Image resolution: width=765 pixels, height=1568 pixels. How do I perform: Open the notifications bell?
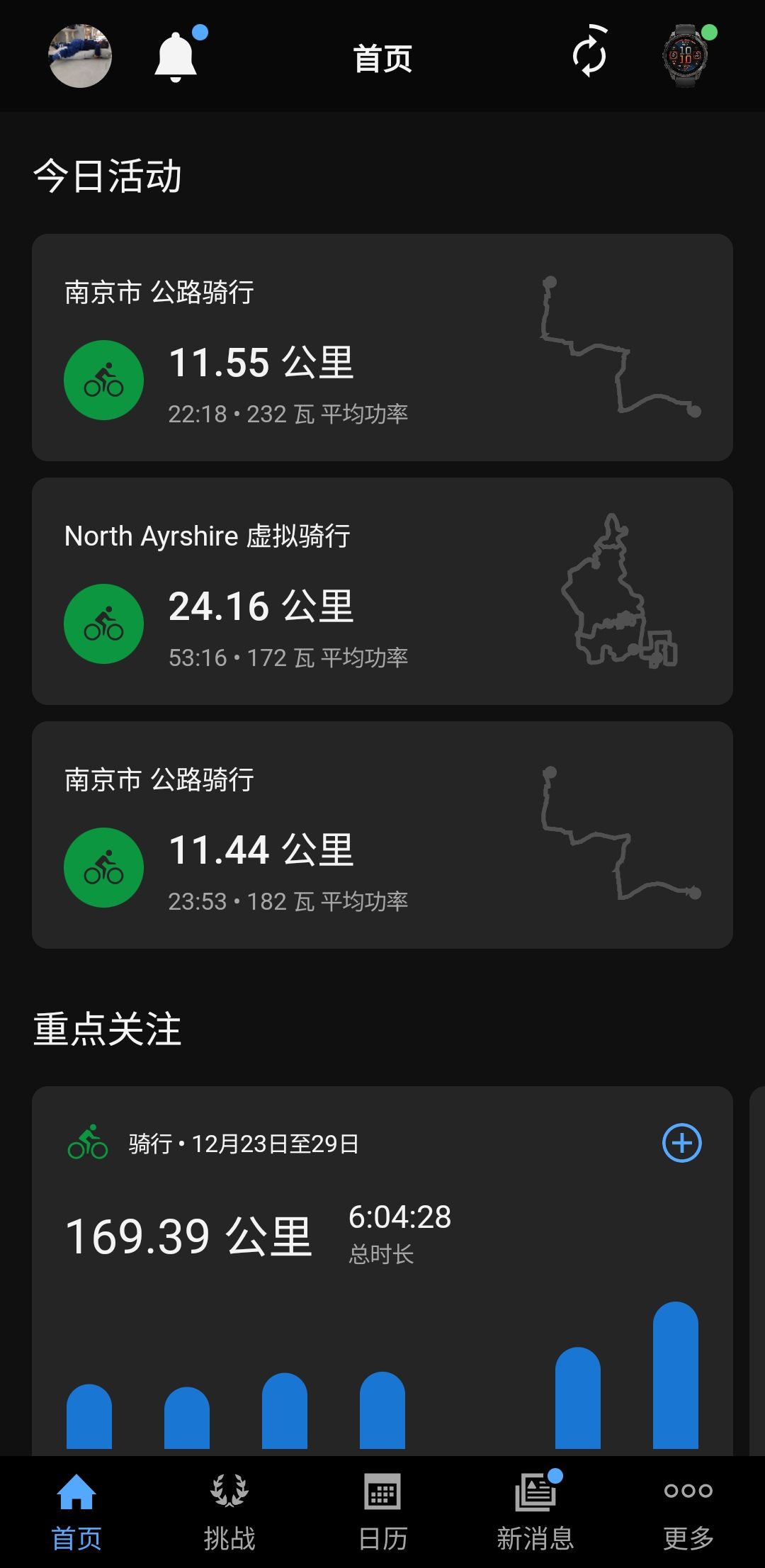click(x=176, y=56)
